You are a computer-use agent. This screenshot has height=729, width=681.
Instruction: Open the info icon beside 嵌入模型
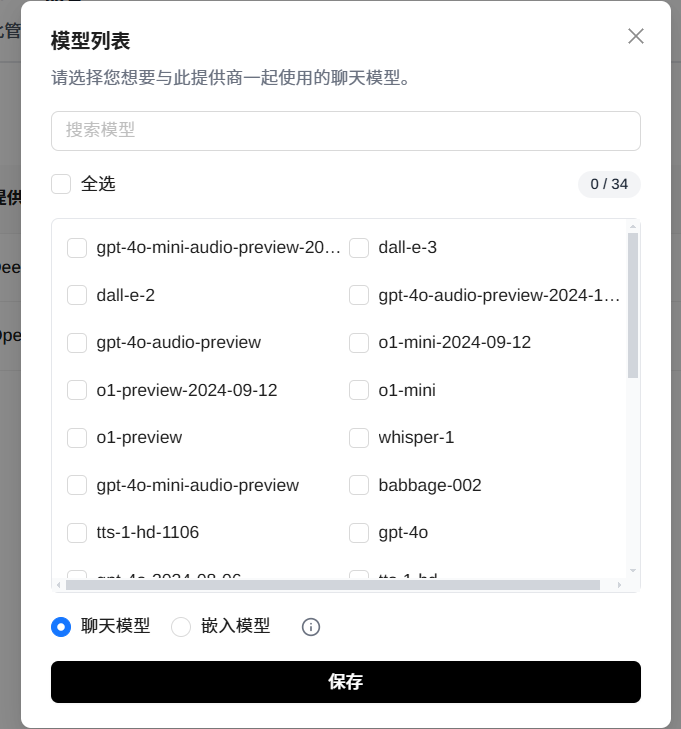[311, 627]
